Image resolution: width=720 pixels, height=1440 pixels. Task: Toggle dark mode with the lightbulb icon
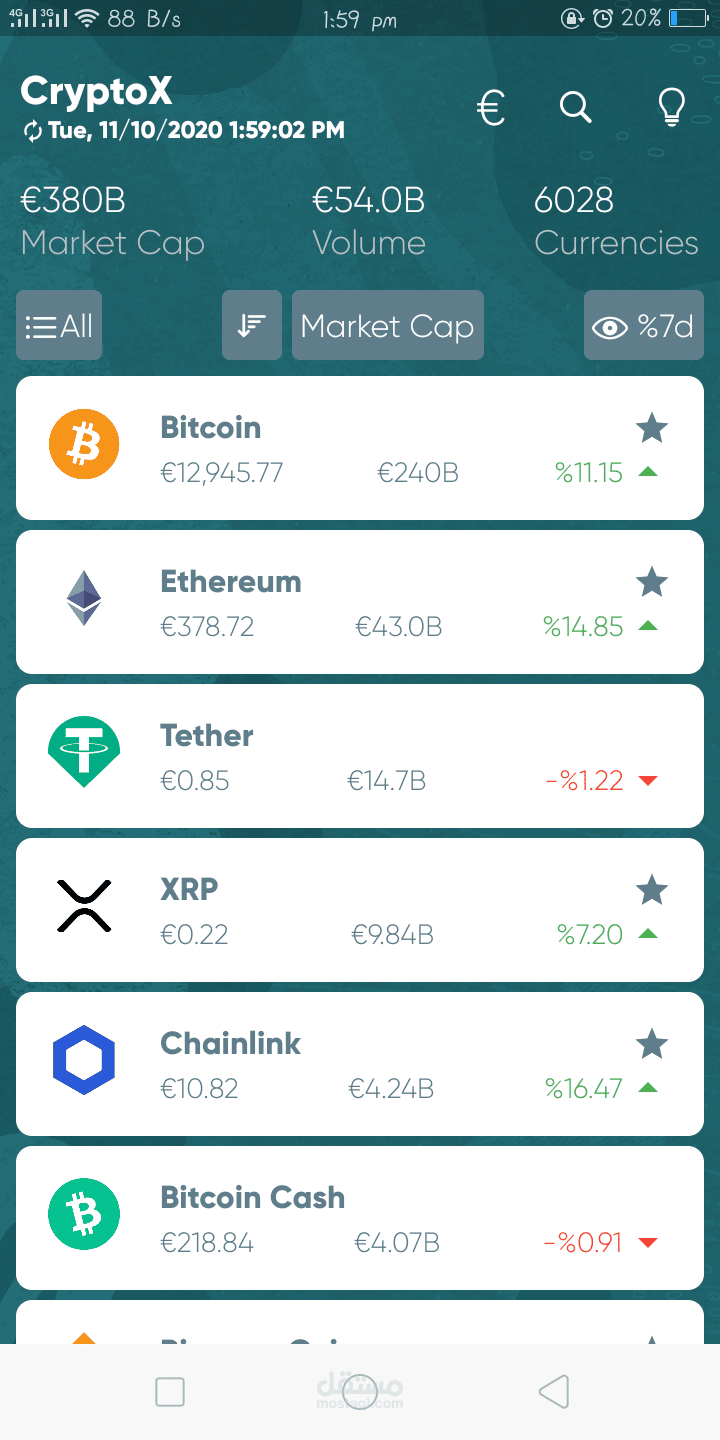(671, 105)
